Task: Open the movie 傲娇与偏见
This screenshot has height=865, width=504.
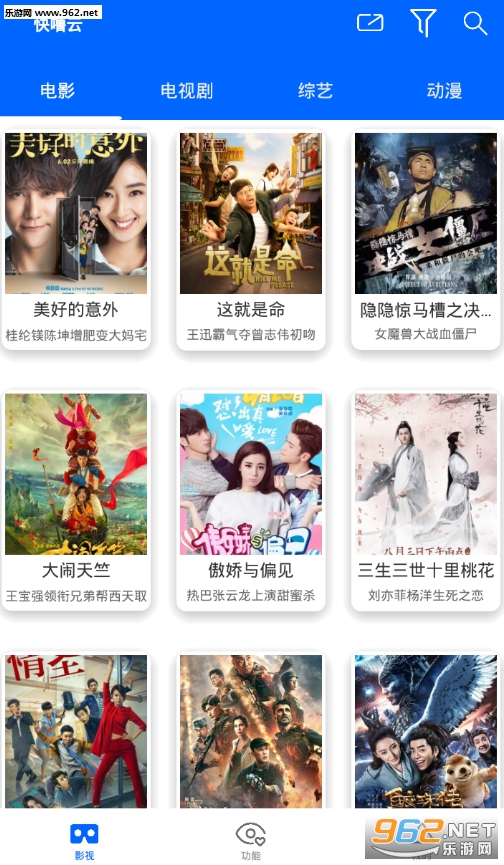Action: [x=251, y=500]
